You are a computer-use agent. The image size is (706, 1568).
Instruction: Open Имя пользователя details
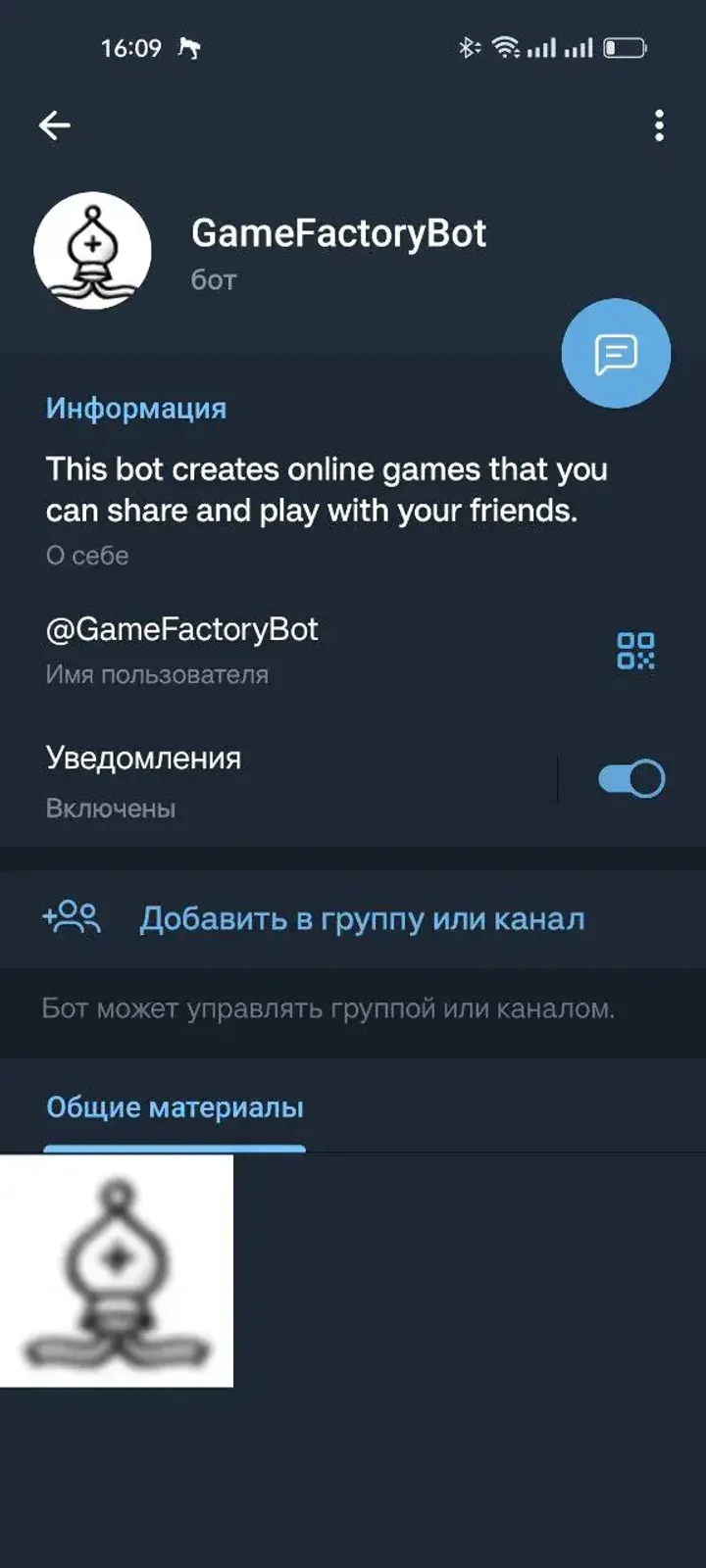[x=155, y=673]
